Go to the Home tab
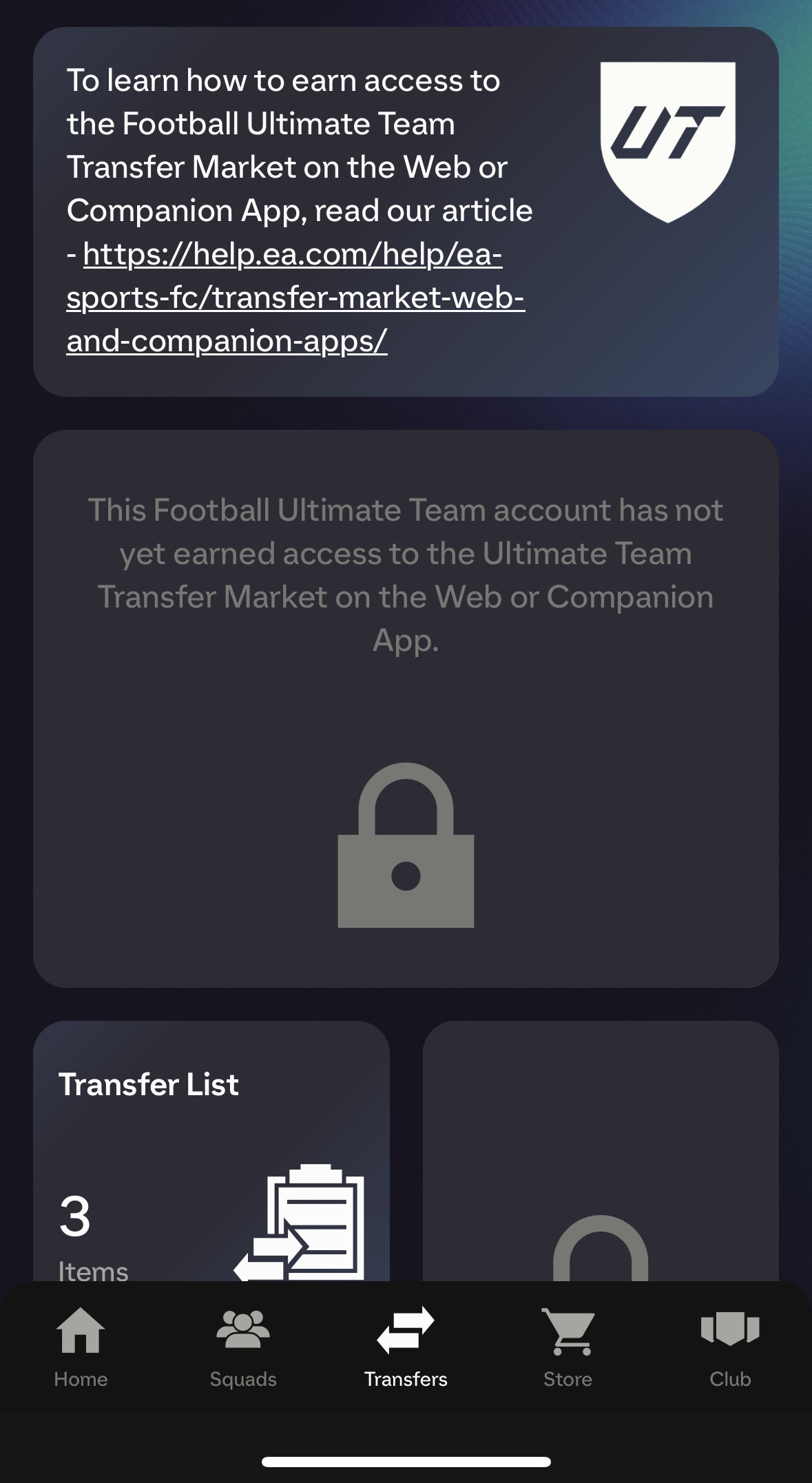The image size is (812, 1483). [x=81, y=1348]
